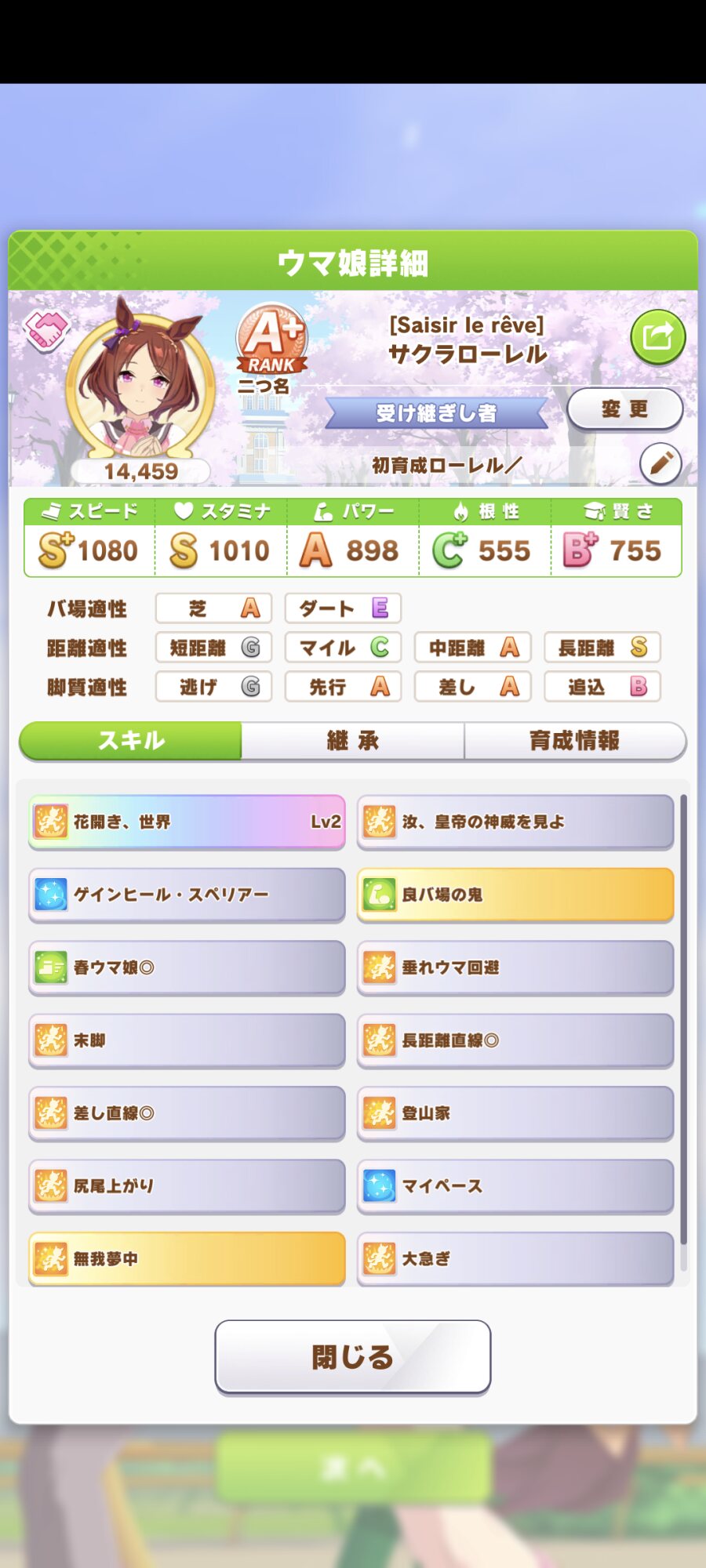
Task: View the 良バ場の鬼 skill details
Action: (515, 895)
